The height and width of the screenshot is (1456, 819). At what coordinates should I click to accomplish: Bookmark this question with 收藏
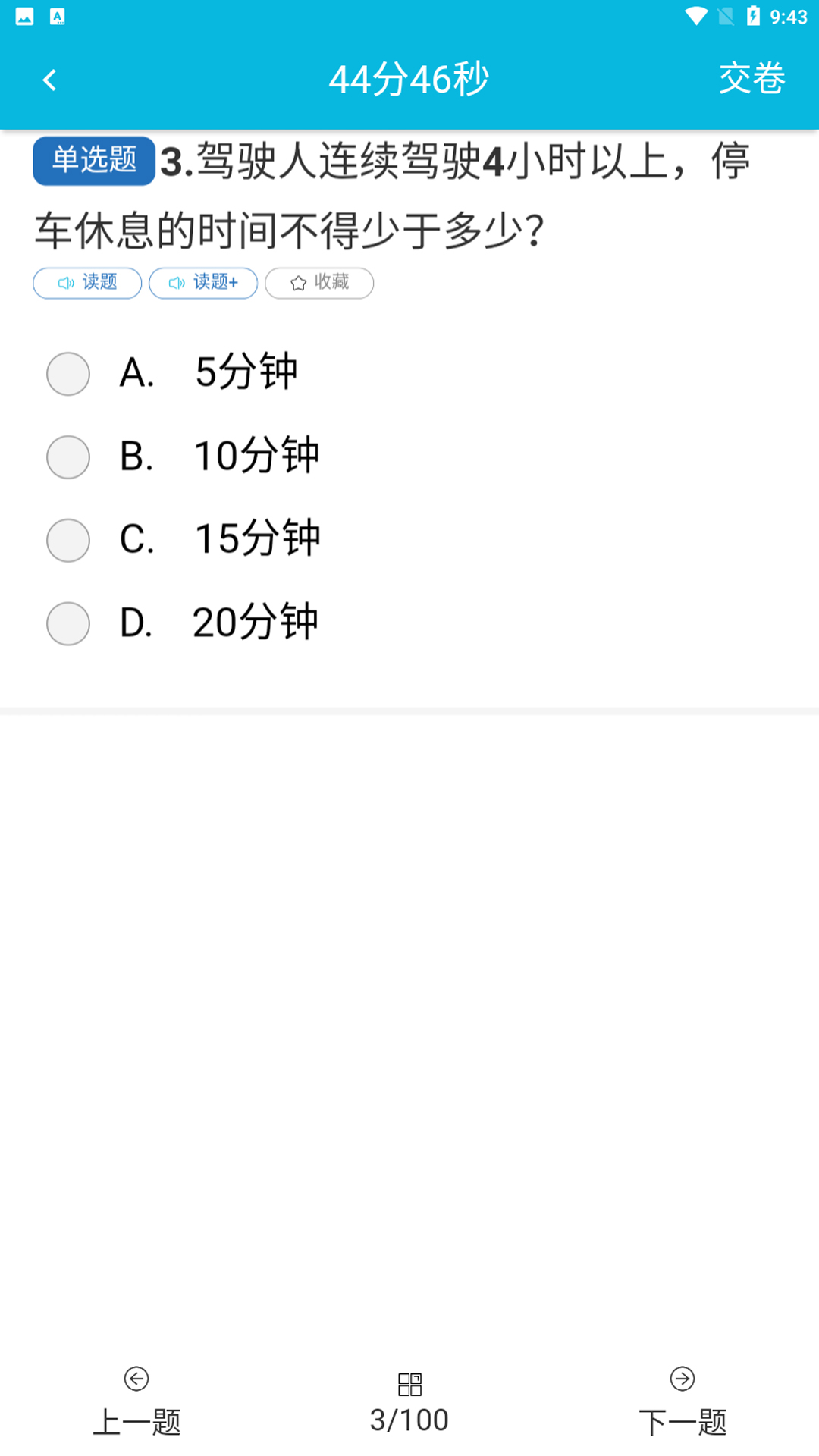319,283
